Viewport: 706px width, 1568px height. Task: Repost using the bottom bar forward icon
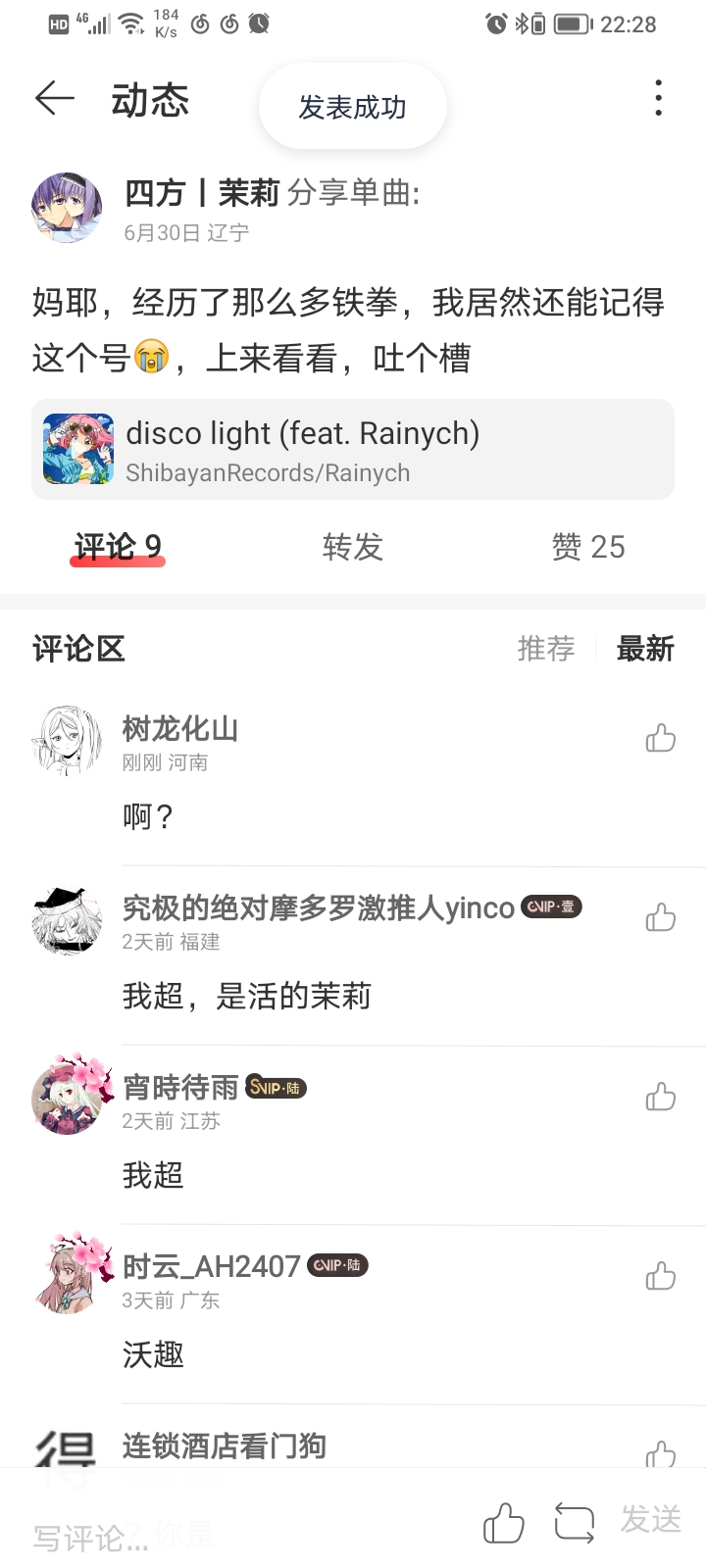pos(575,1523)
